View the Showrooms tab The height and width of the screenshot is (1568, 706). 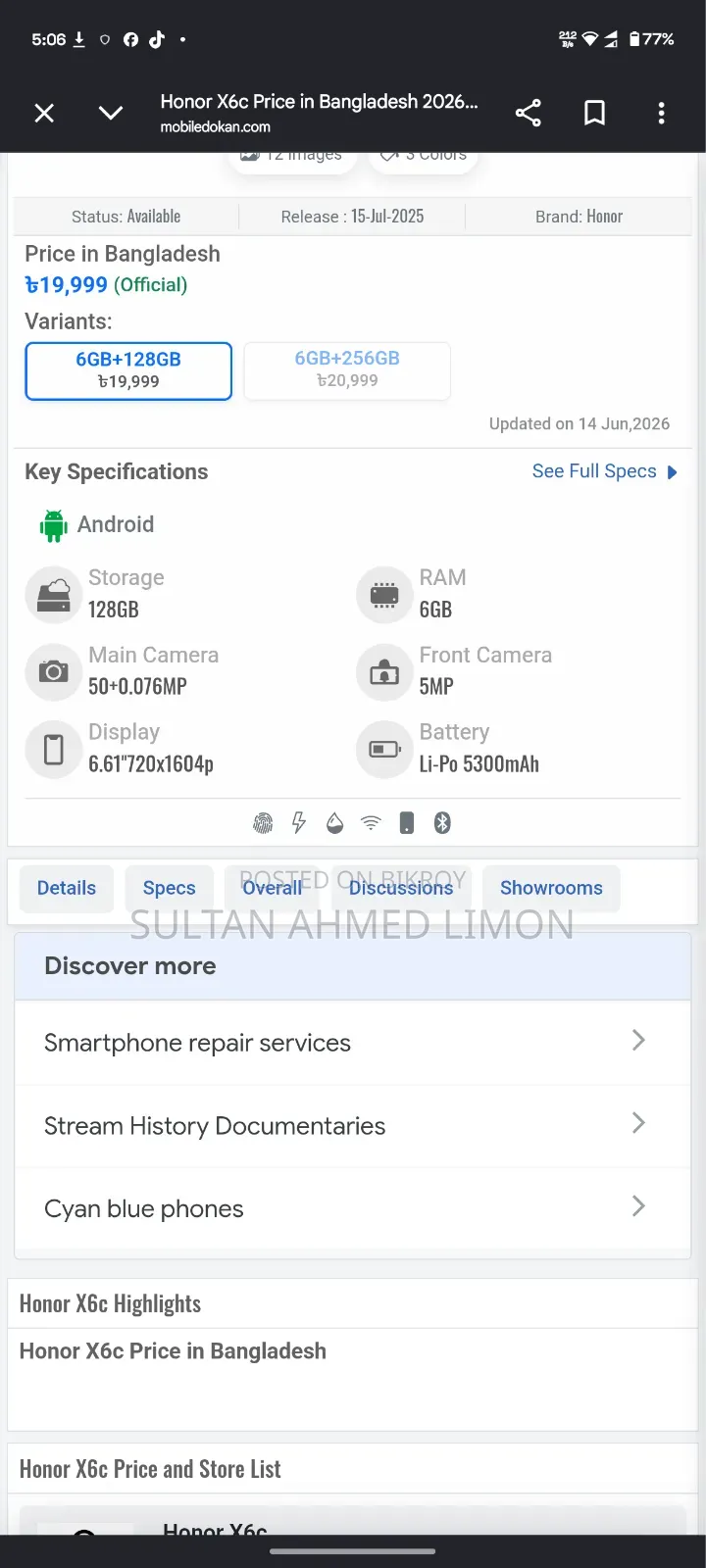[x=551, y=888]
